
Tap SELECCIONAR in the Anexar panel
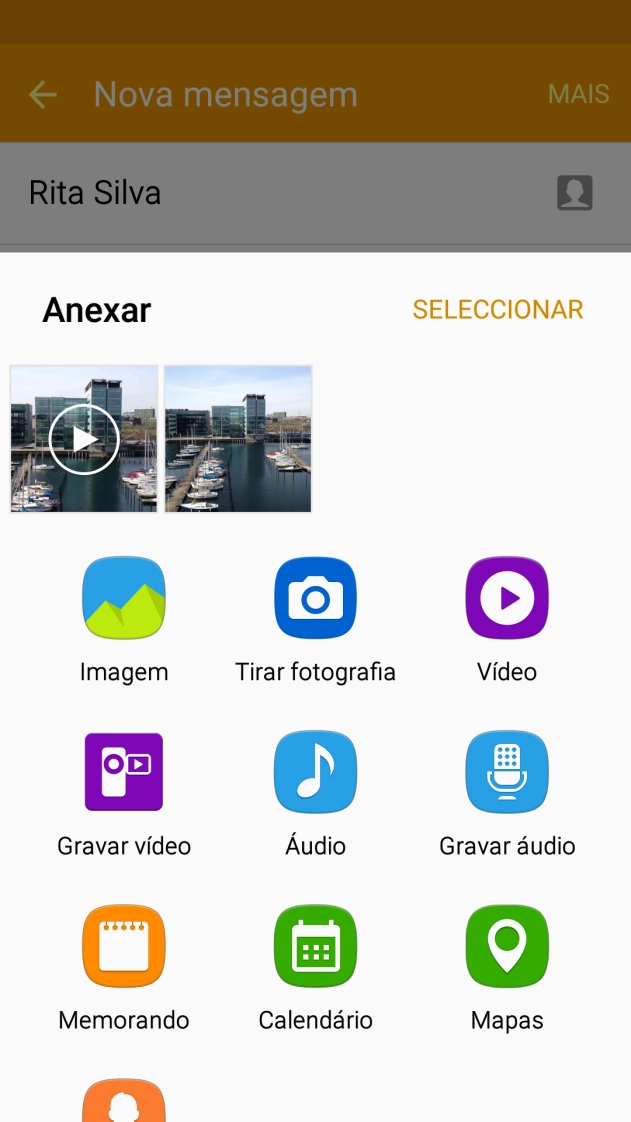click(497, 310)
